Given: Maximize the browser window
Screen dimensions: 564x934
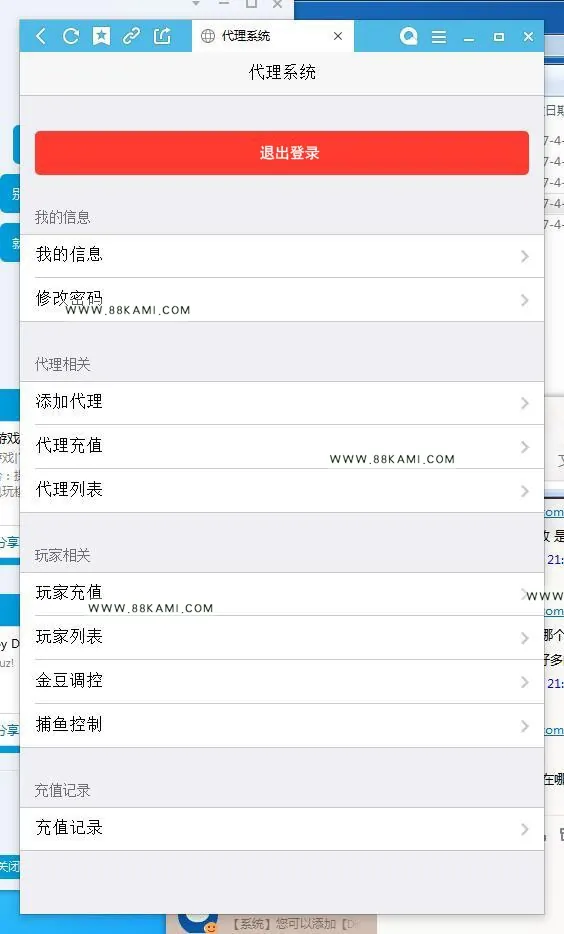Looking at the screenshot, I should point(499,37).
